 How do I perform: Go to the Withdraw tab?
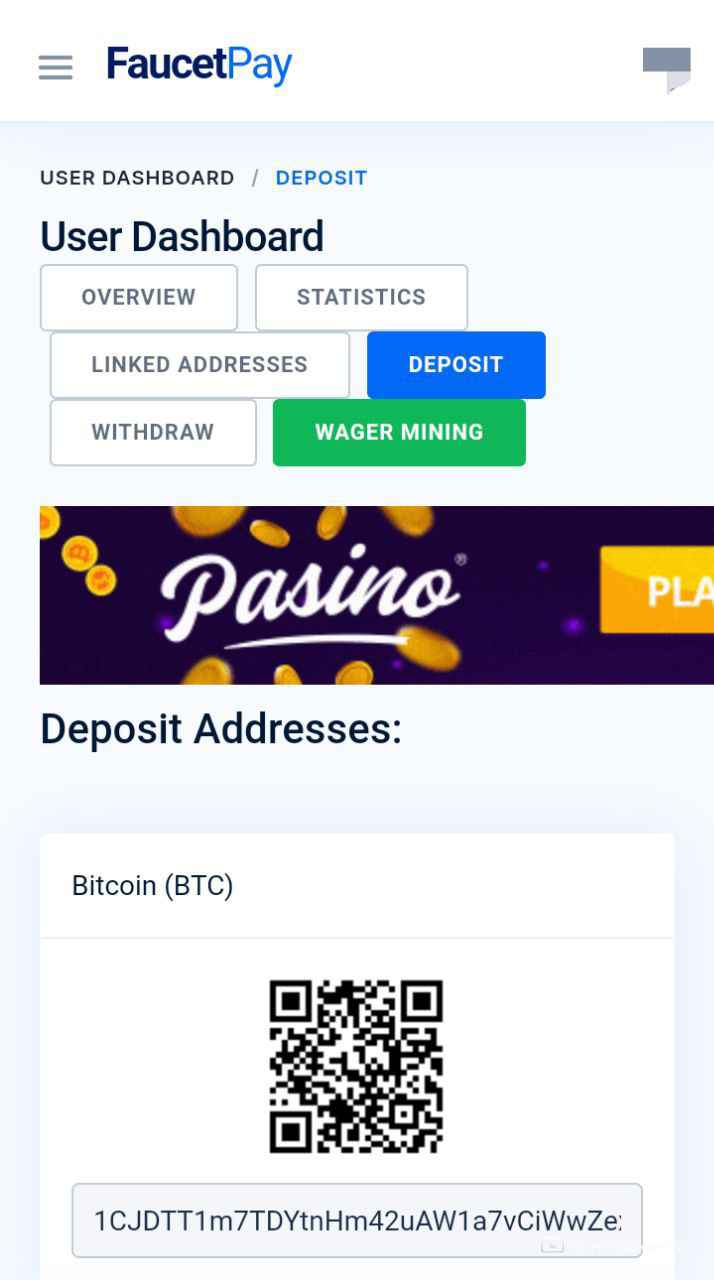tap(153, 432)
